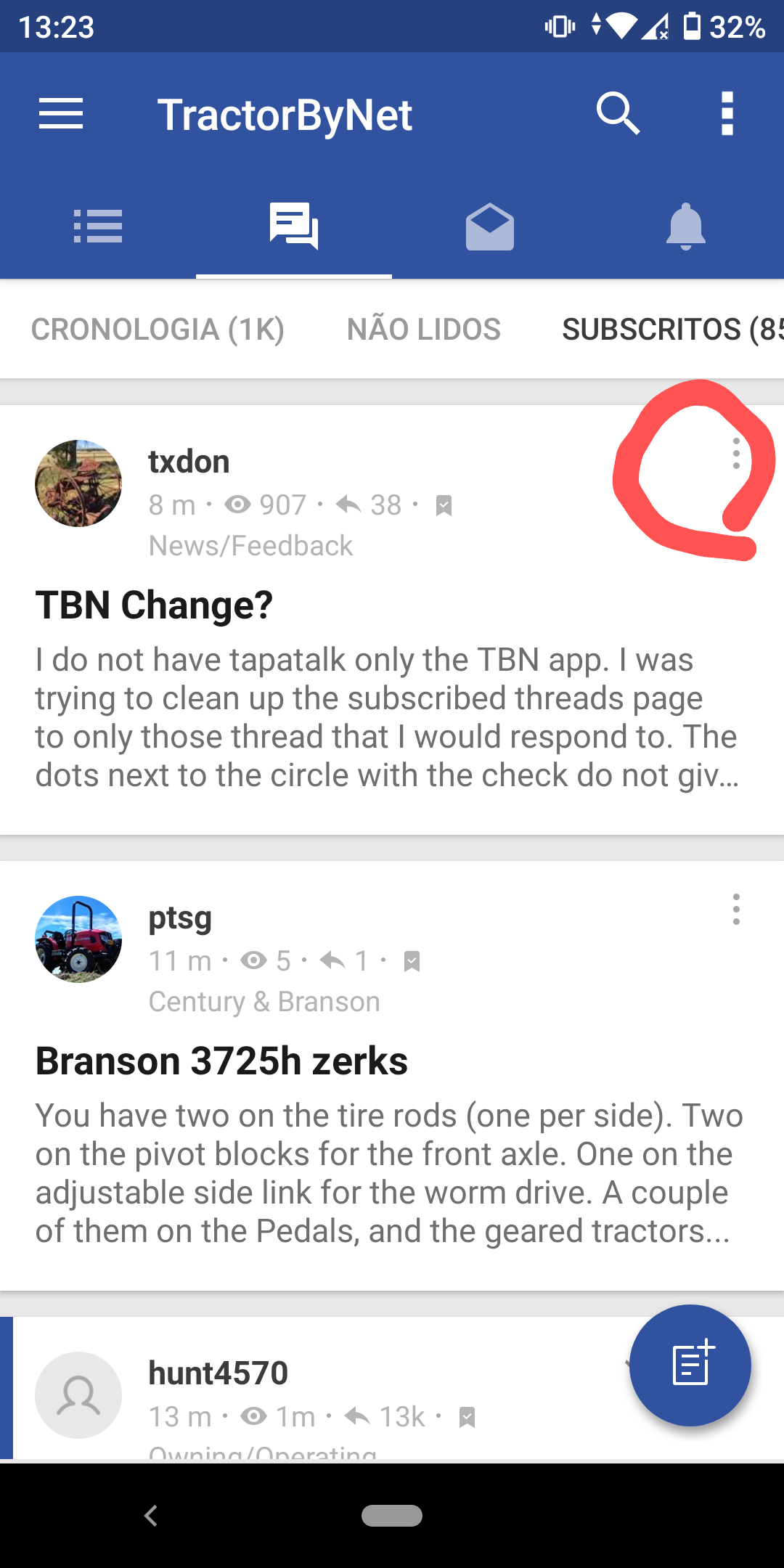View ptsg's profile avatar
784x1568 pixels.
pyautogui.click(x=78, y=939)
